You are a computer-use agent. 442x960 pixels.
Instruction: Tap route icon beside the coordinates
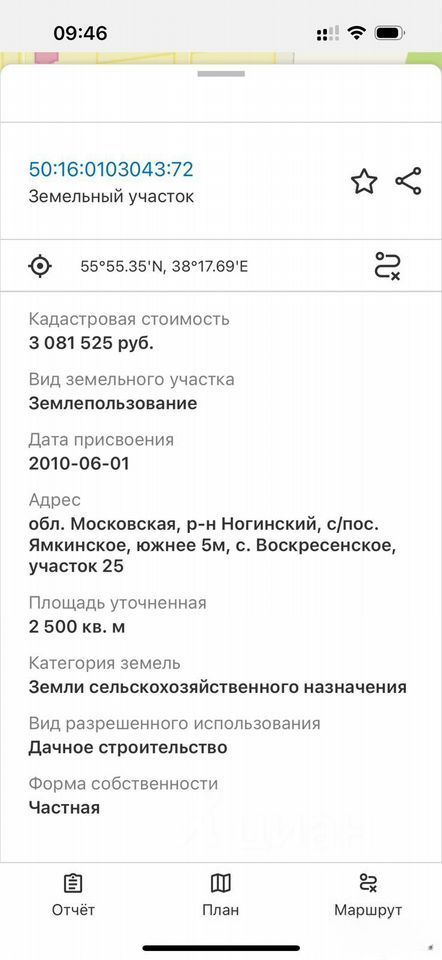[x=387, y=266]
